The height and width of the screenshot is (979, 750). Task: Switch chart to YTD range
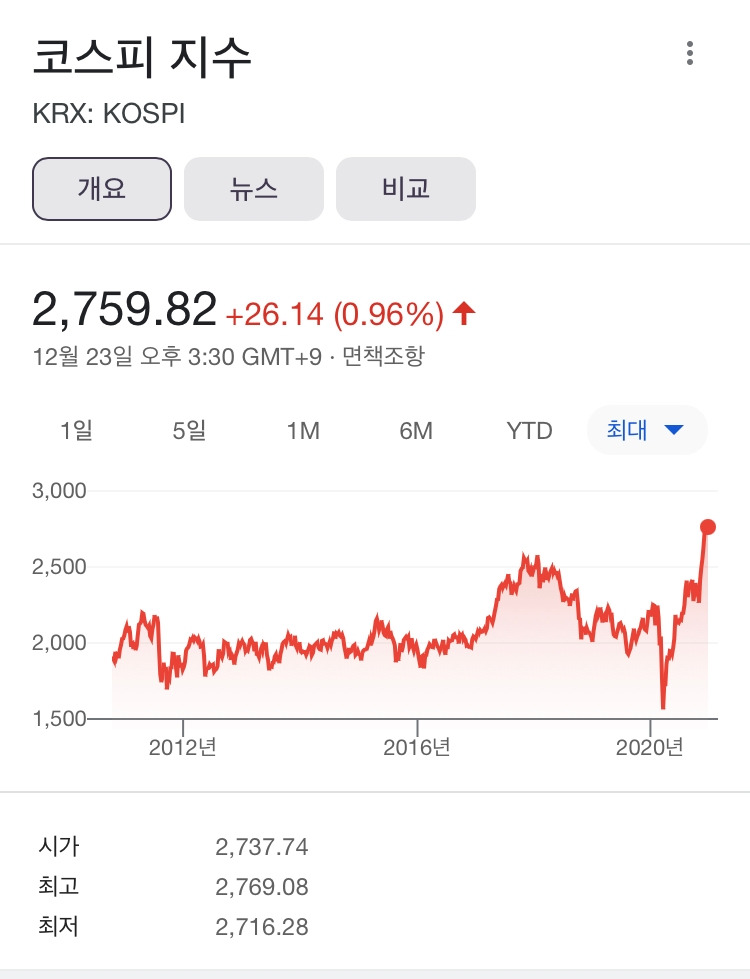(529, 431)
